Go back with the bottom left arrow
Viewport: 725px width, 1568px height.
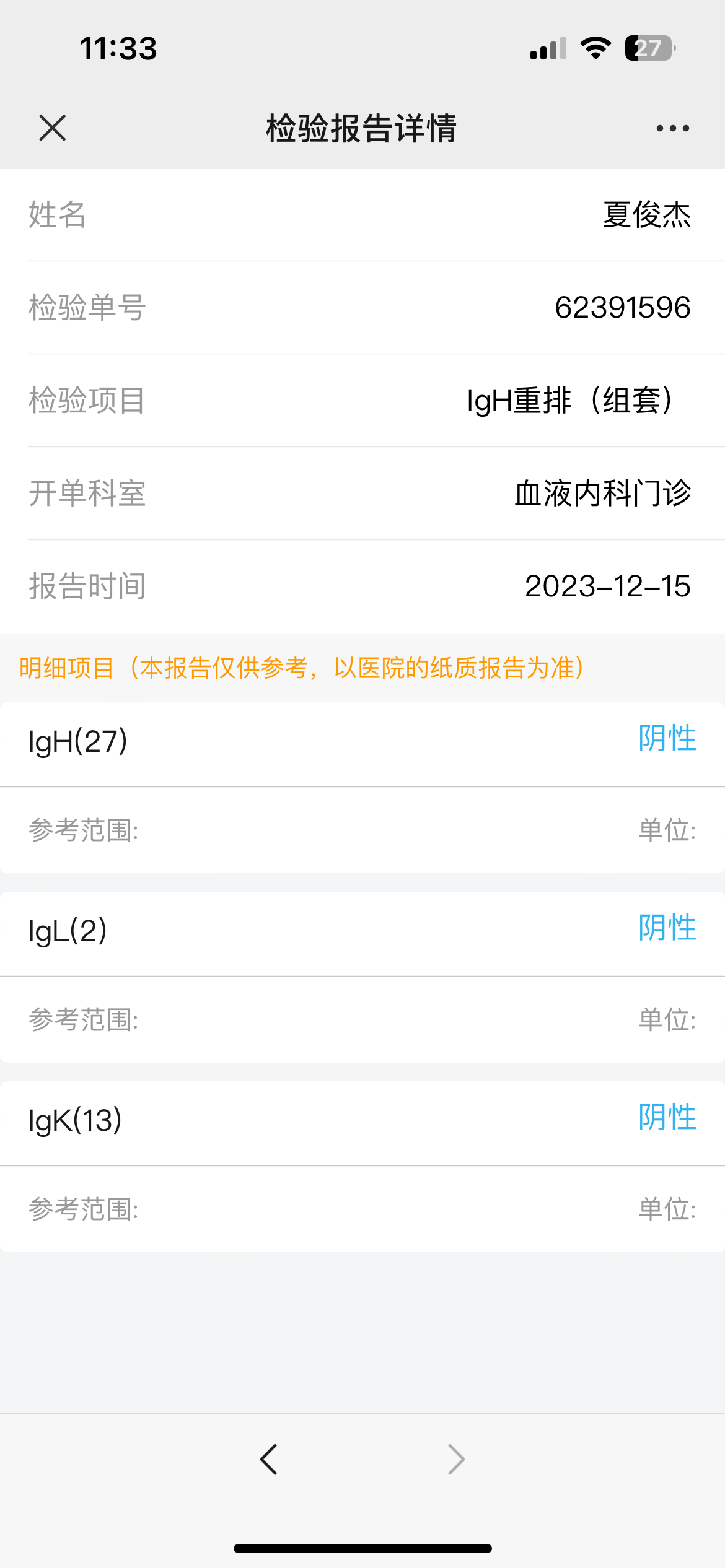[269, 1460]
